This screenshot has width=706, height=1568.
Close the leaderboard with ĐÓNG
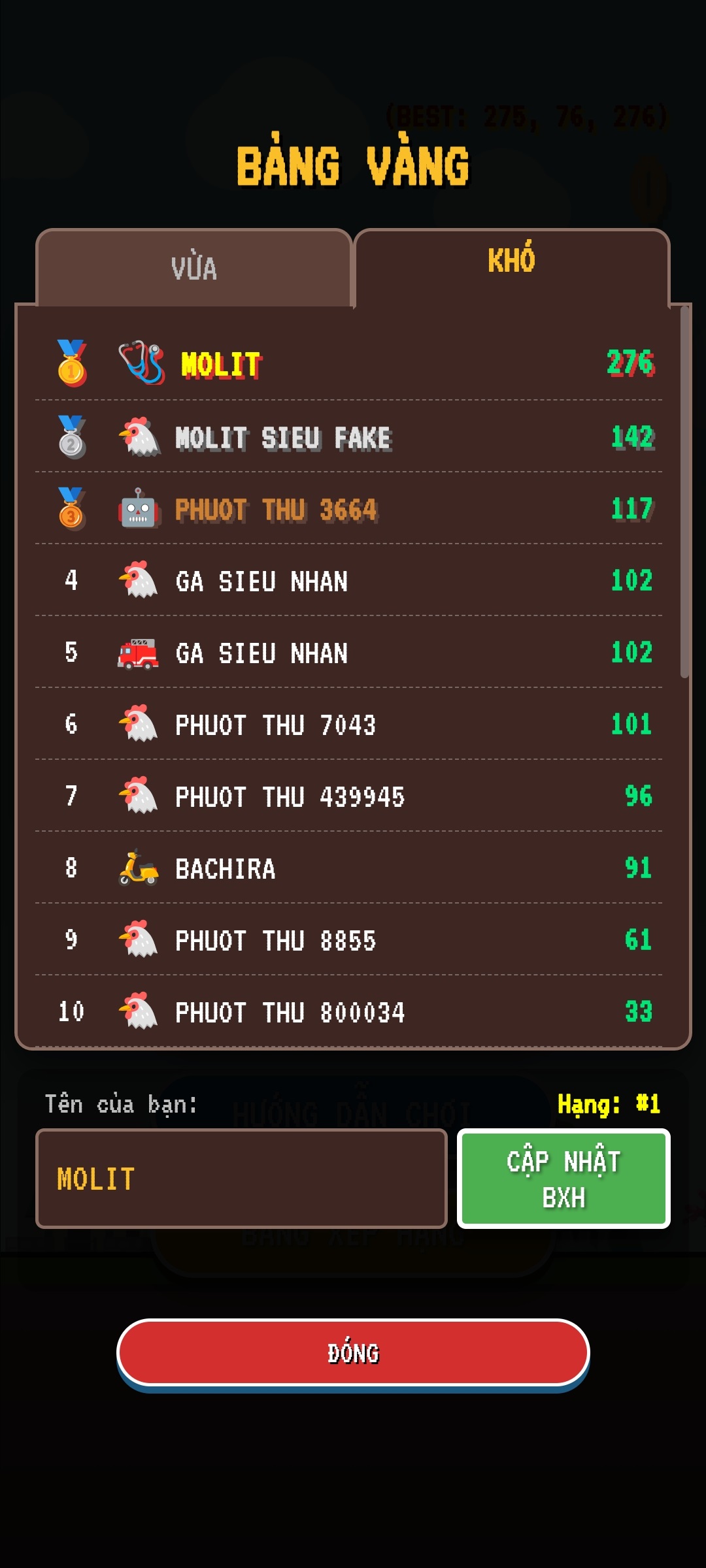tap(353, 1352)
